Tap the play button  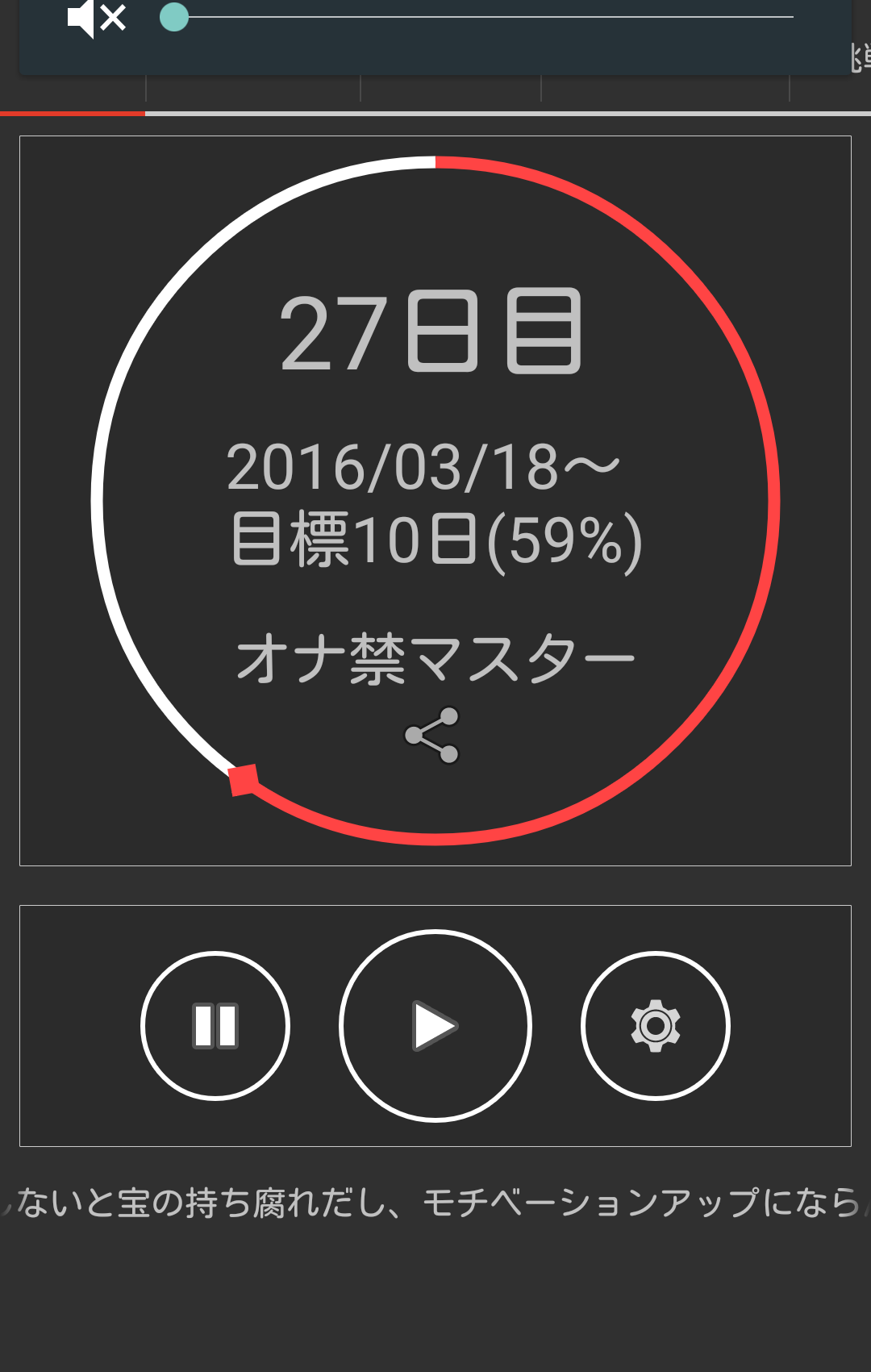point(435,1026)
